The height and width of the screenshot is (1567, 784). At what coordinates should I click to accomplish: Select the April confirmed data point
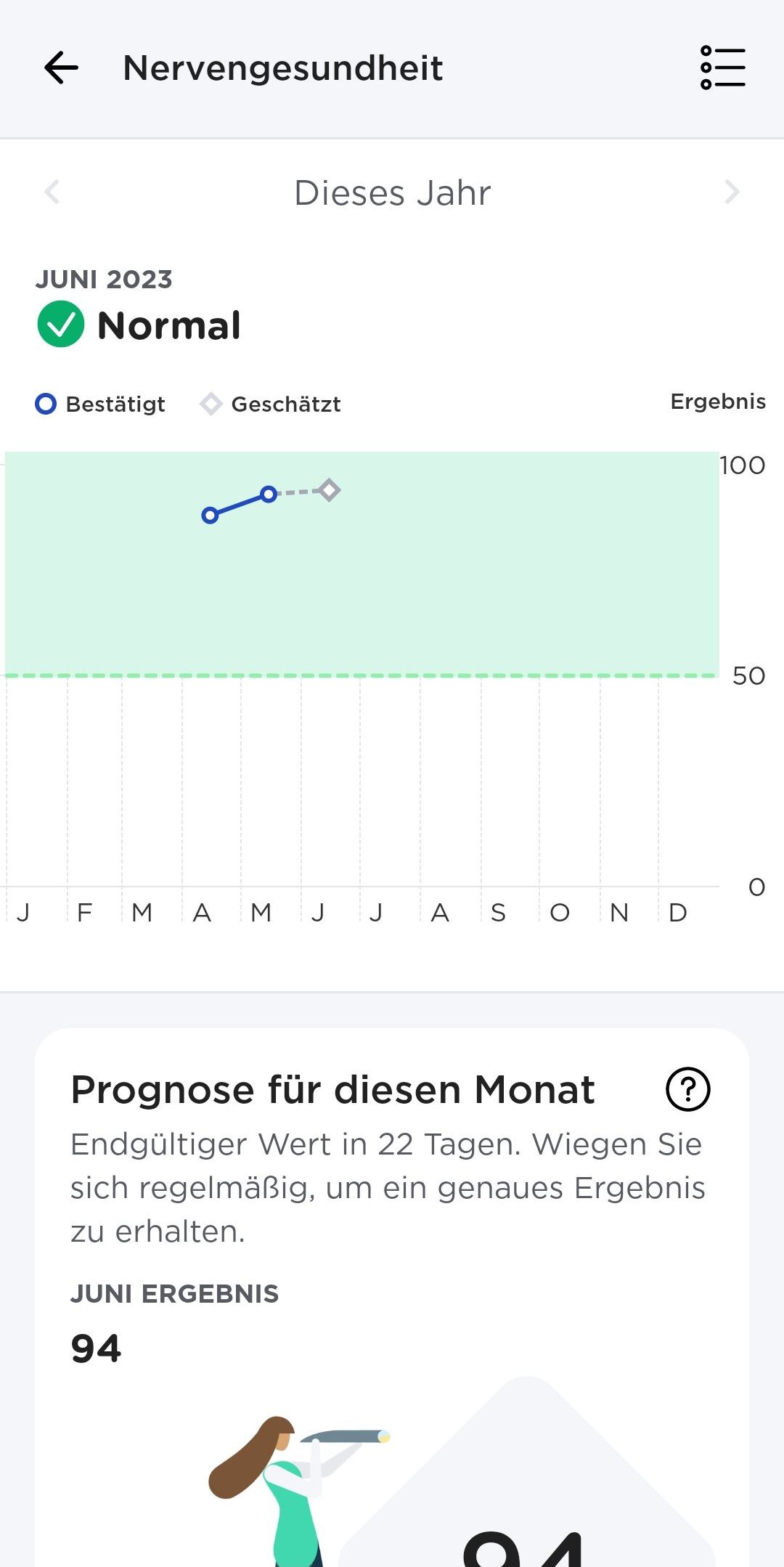210,516
